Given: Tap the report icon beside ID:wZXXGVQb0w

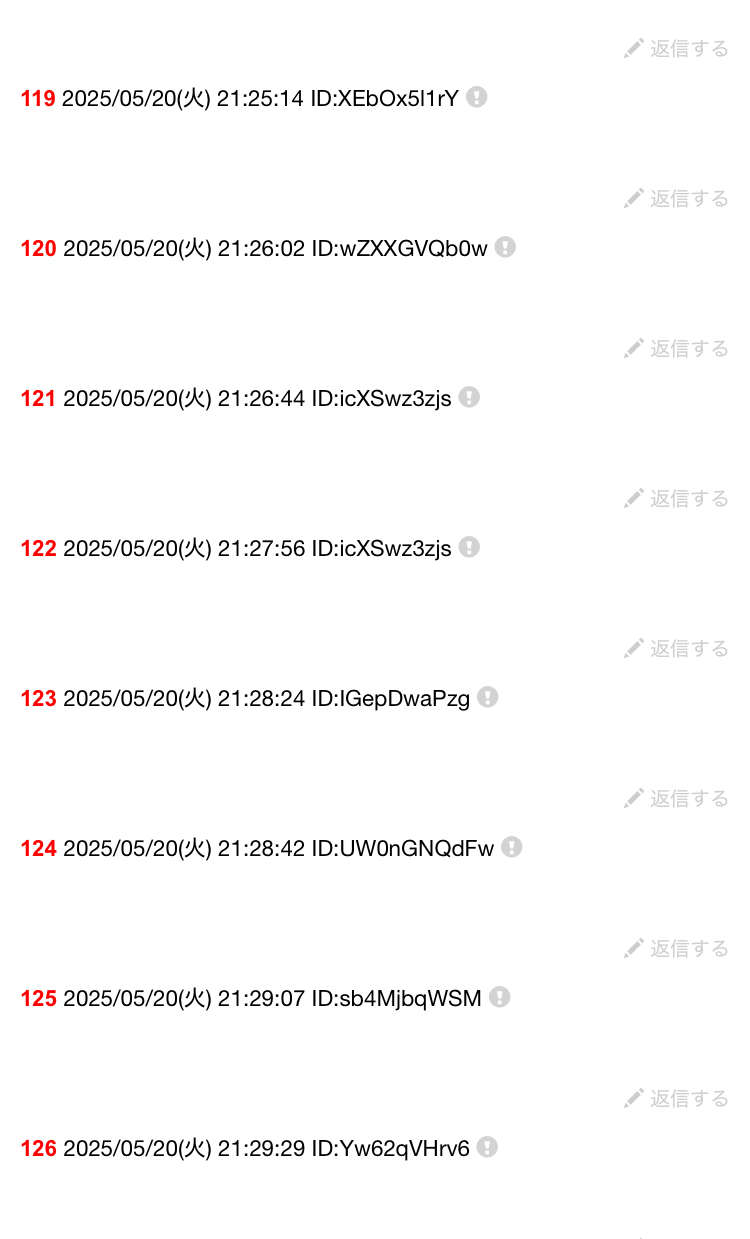Looking at the screenshot, I should 506,247.
